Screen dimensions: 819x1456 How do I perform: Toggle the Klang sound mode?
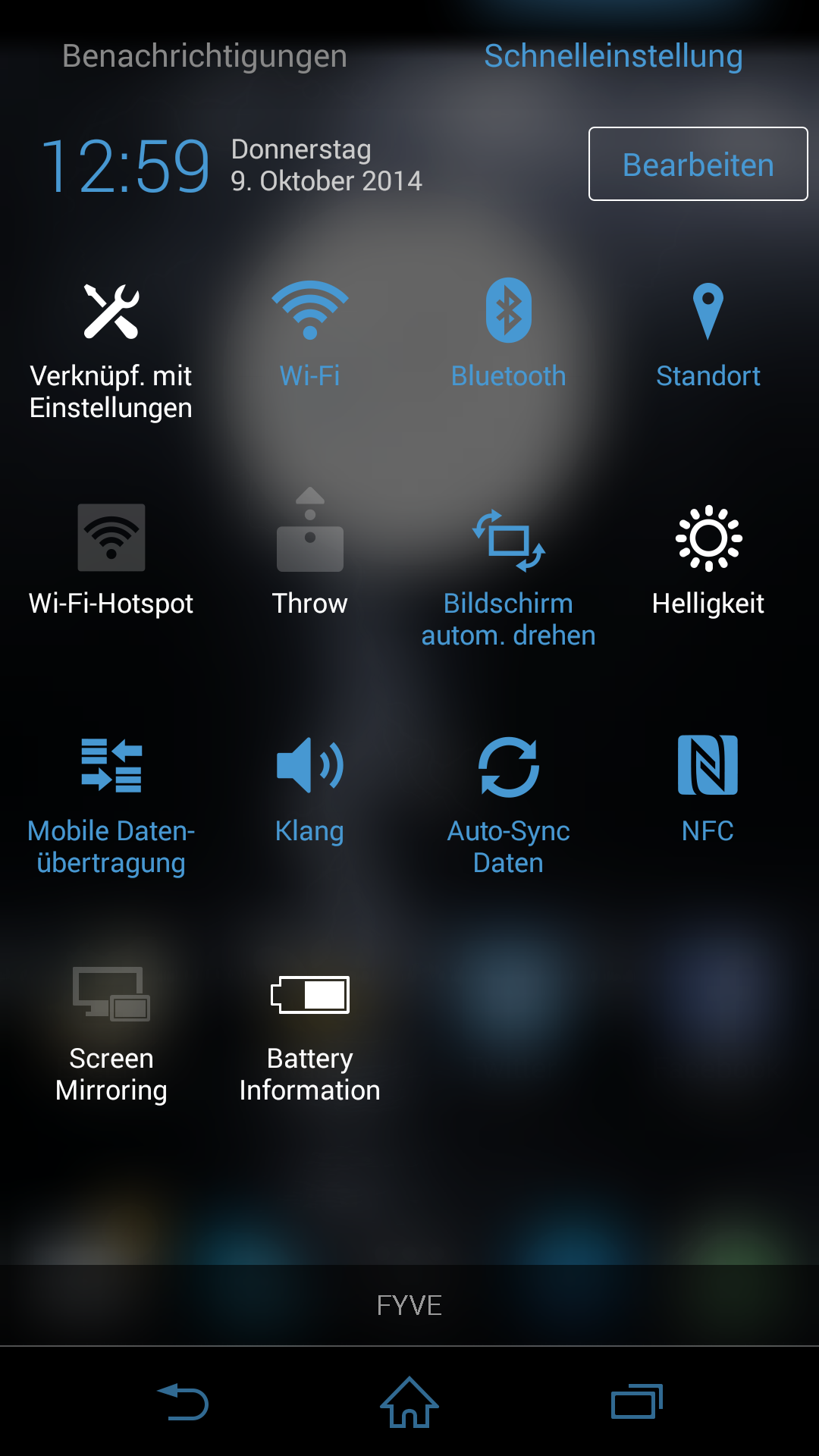coord(310,790)
